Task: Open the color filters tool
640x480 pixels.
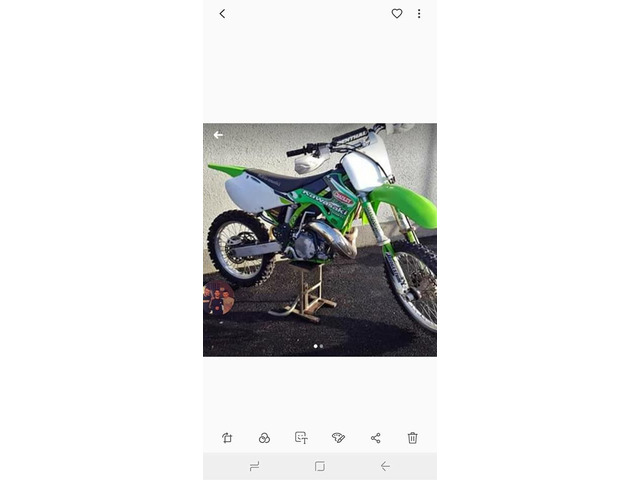Action: pyautogui.click(x=264, y=438)
